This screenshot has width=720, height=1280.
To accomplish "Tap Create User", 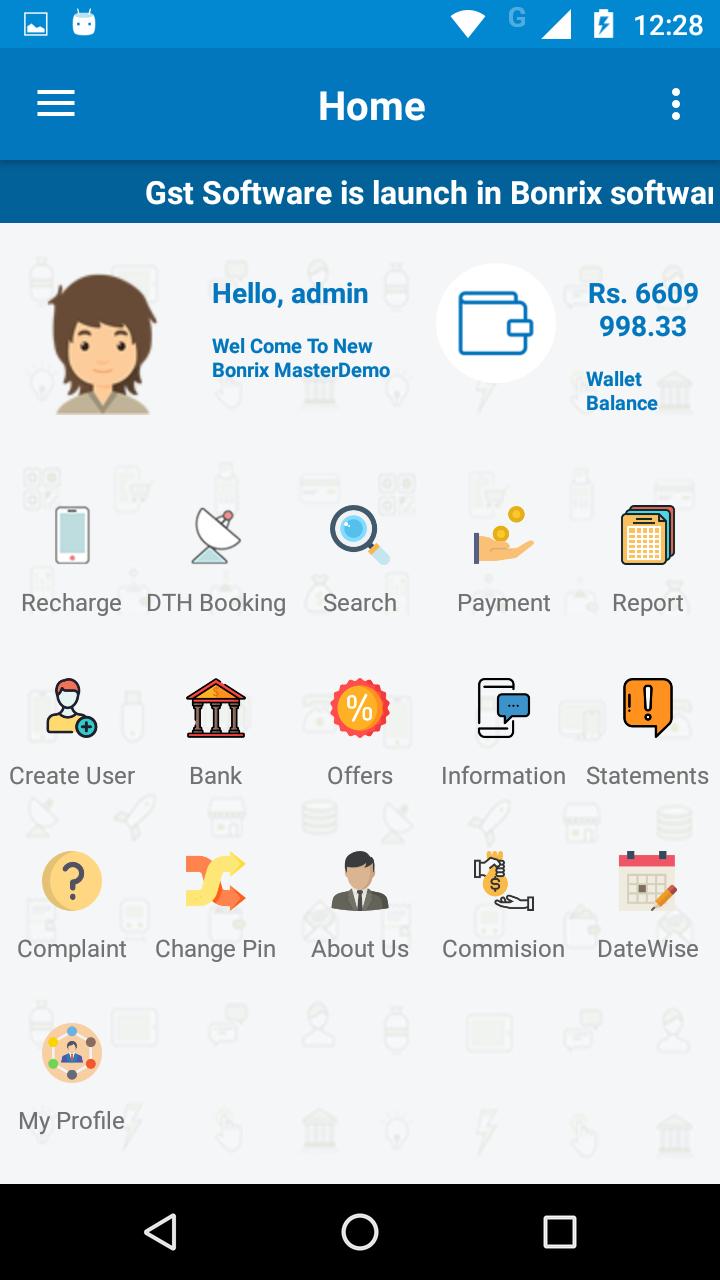I will (x=72, y=733).
